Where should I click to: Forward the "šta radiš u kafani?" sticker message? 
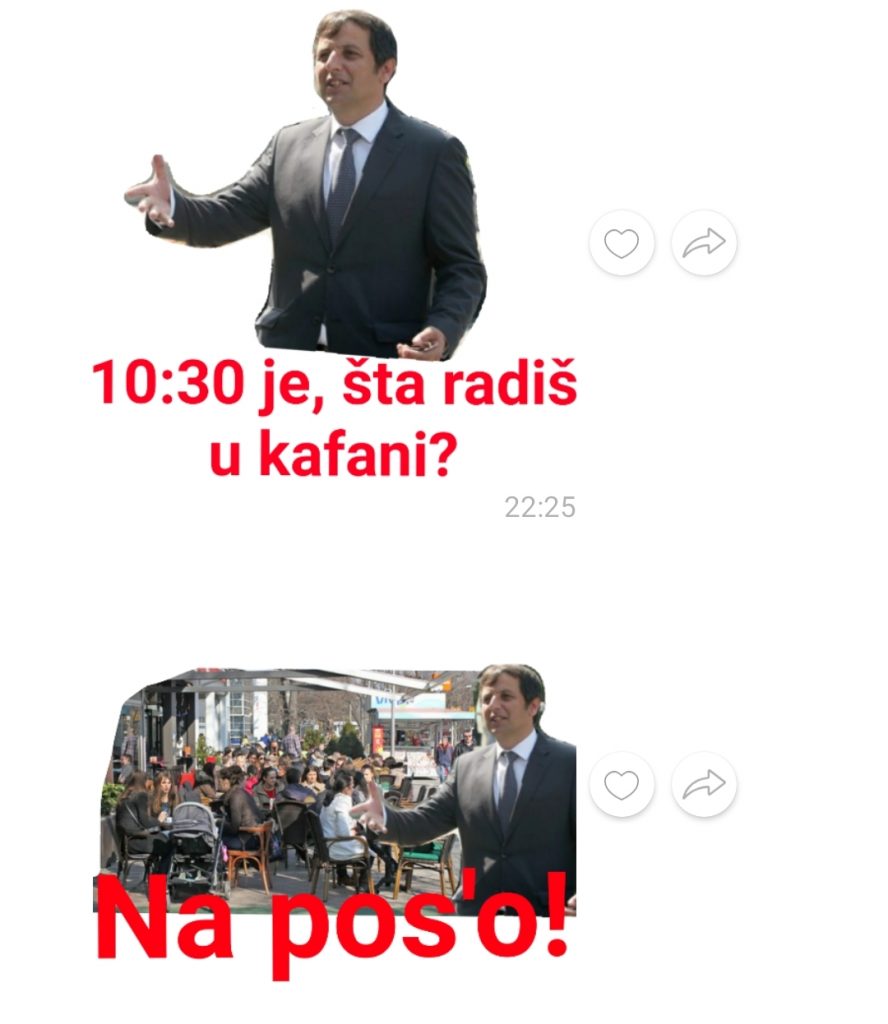[x=704, y=243]
